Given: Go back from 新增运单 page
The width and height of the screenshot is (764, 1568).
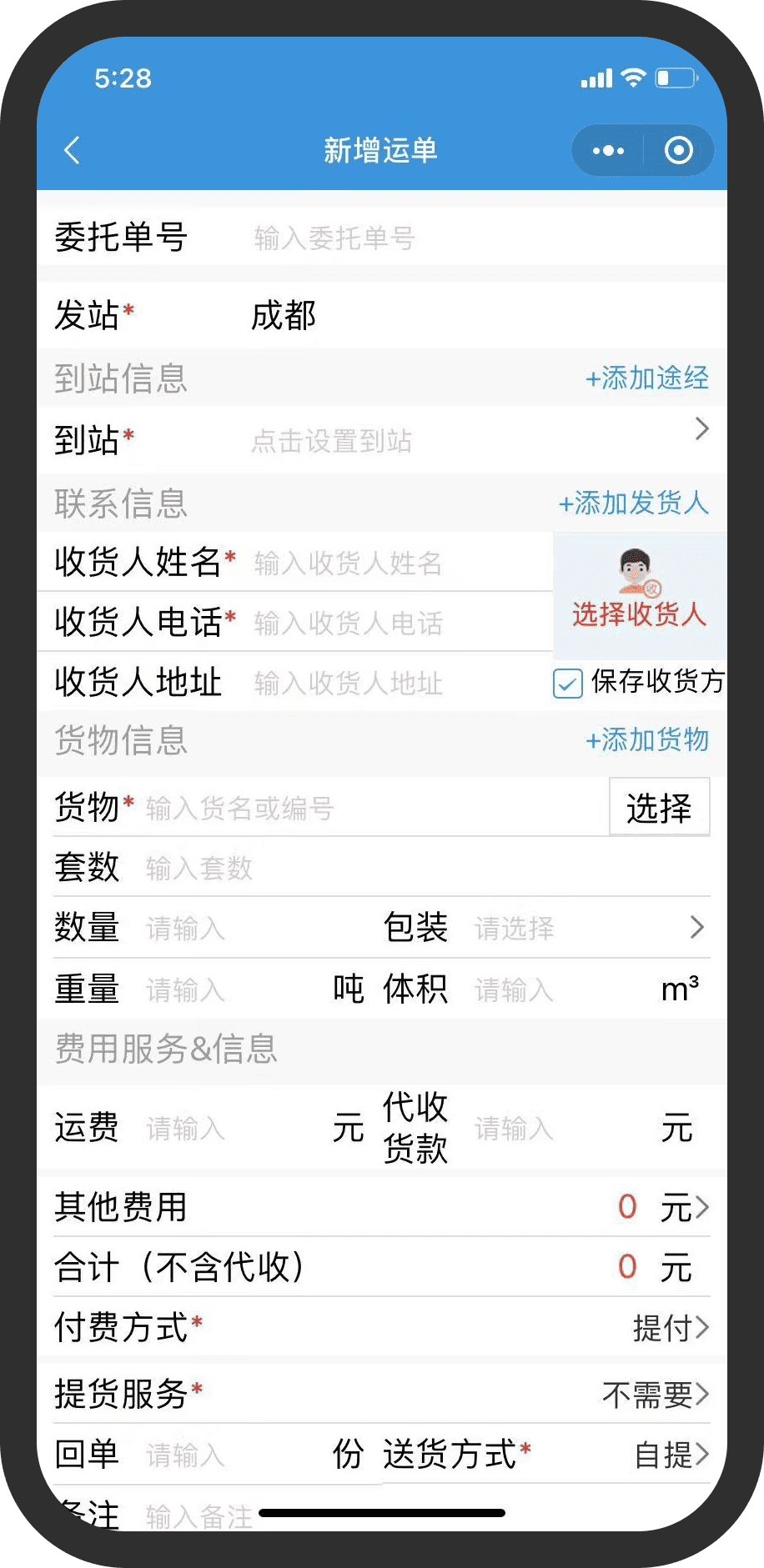Looking at the screenshot, I should [73, 151].
